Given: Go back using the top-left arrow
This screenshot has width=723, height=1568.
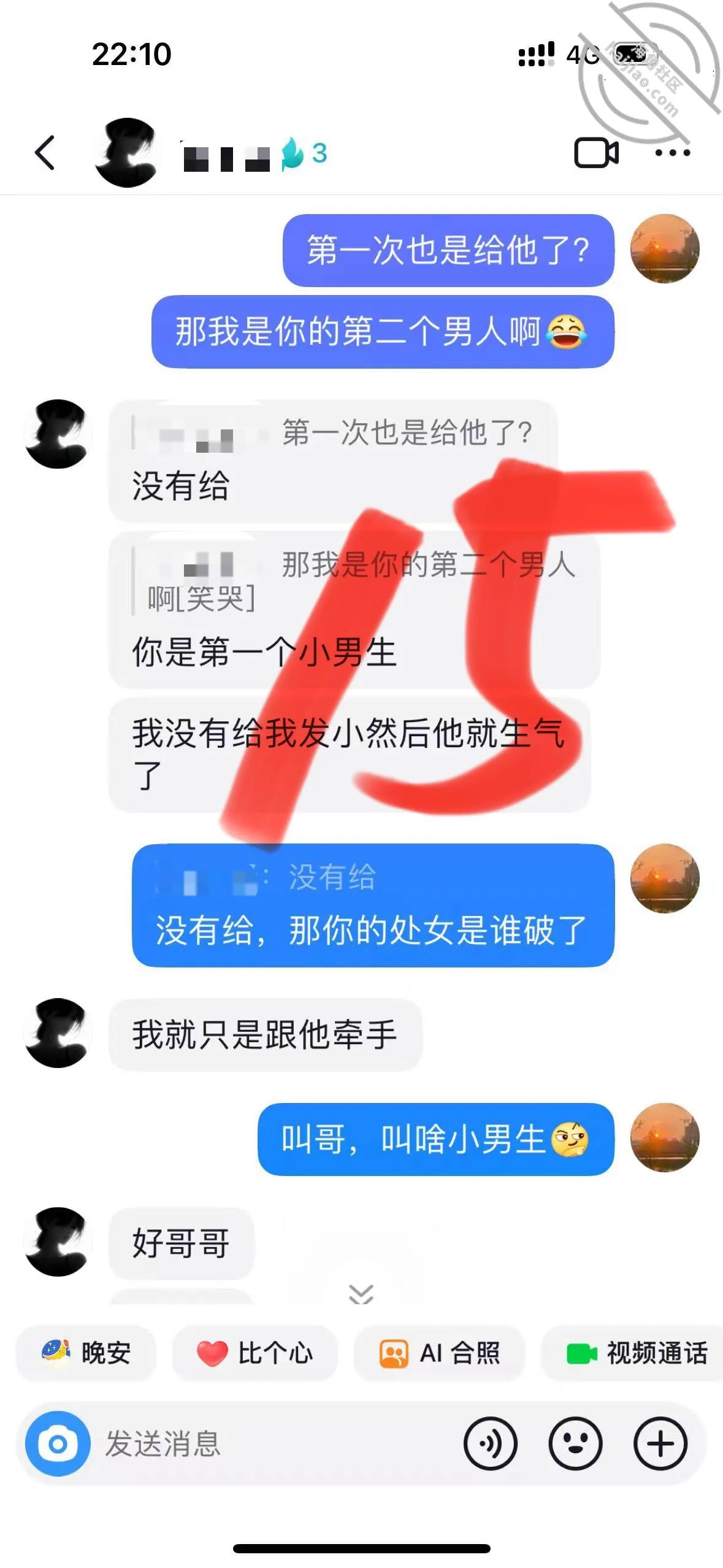Looking at the screenshot, I should click(44, 153).
